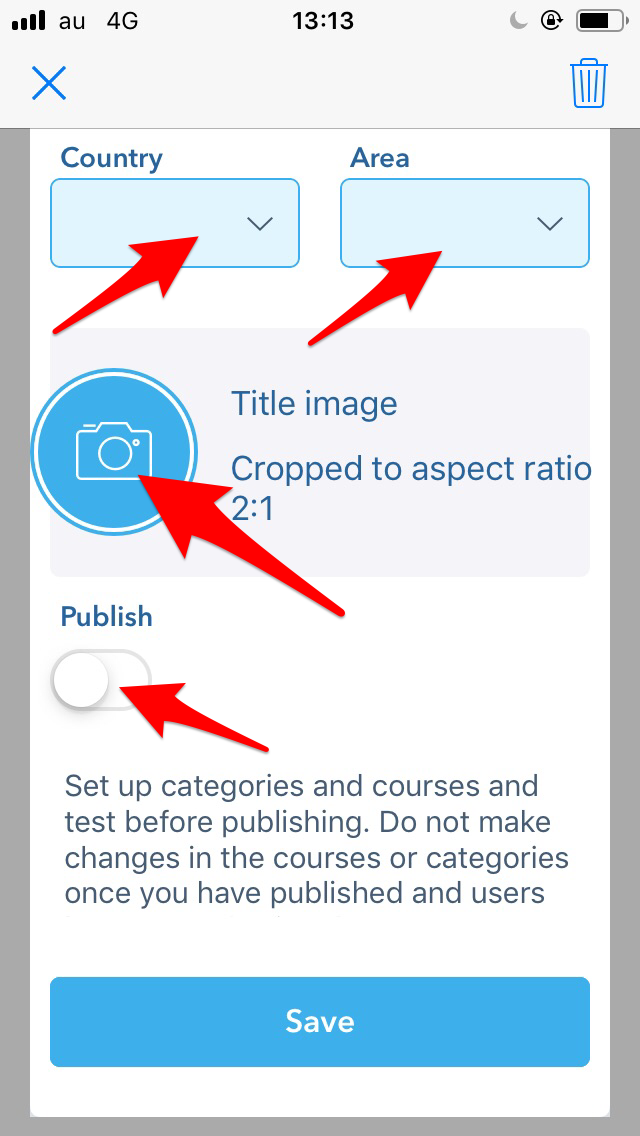Image resolution: width=640 pixels, height=1136 pixels.
Task: Tap the trash can delete icon
Action: click(589, 84)
